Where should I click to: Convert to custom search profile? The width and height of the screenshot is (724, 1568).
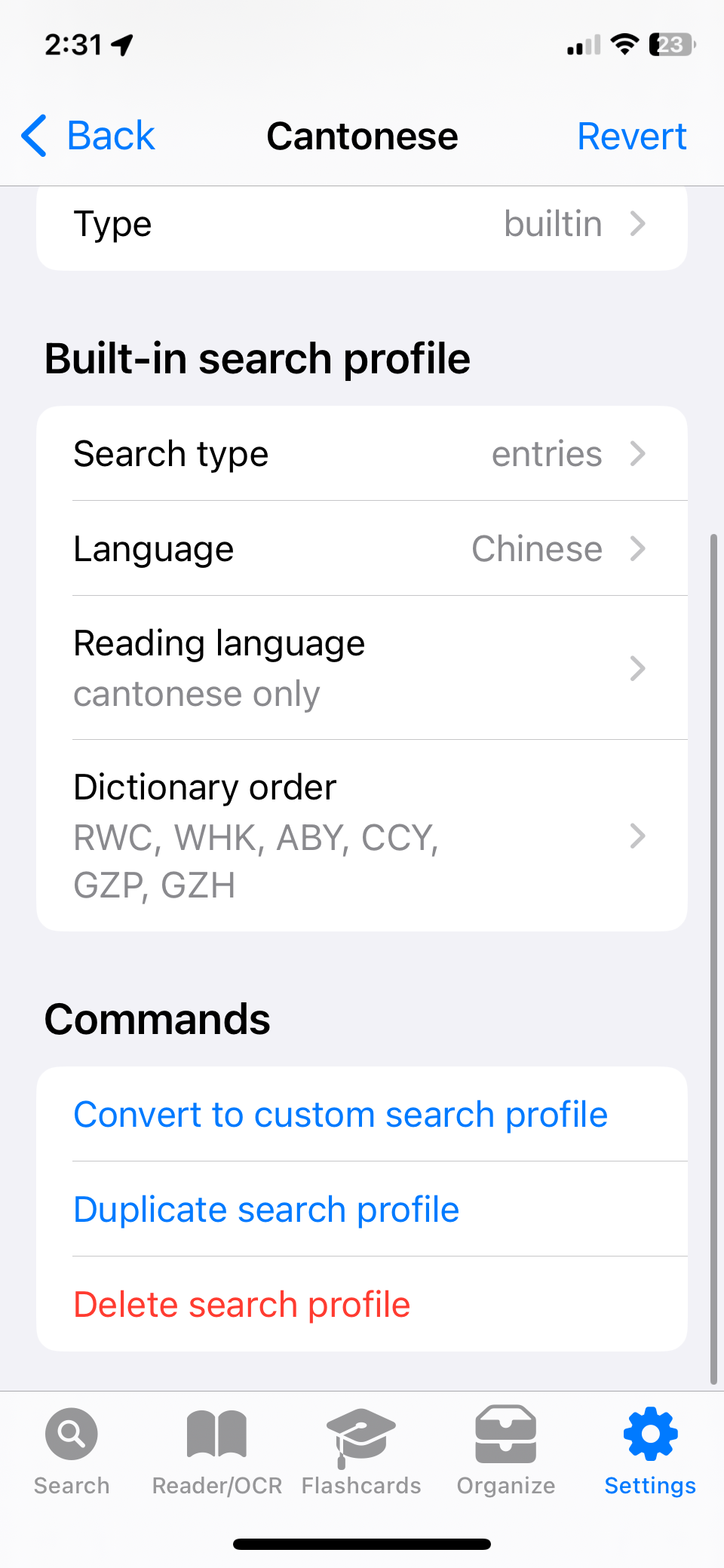pos(340,1115)
